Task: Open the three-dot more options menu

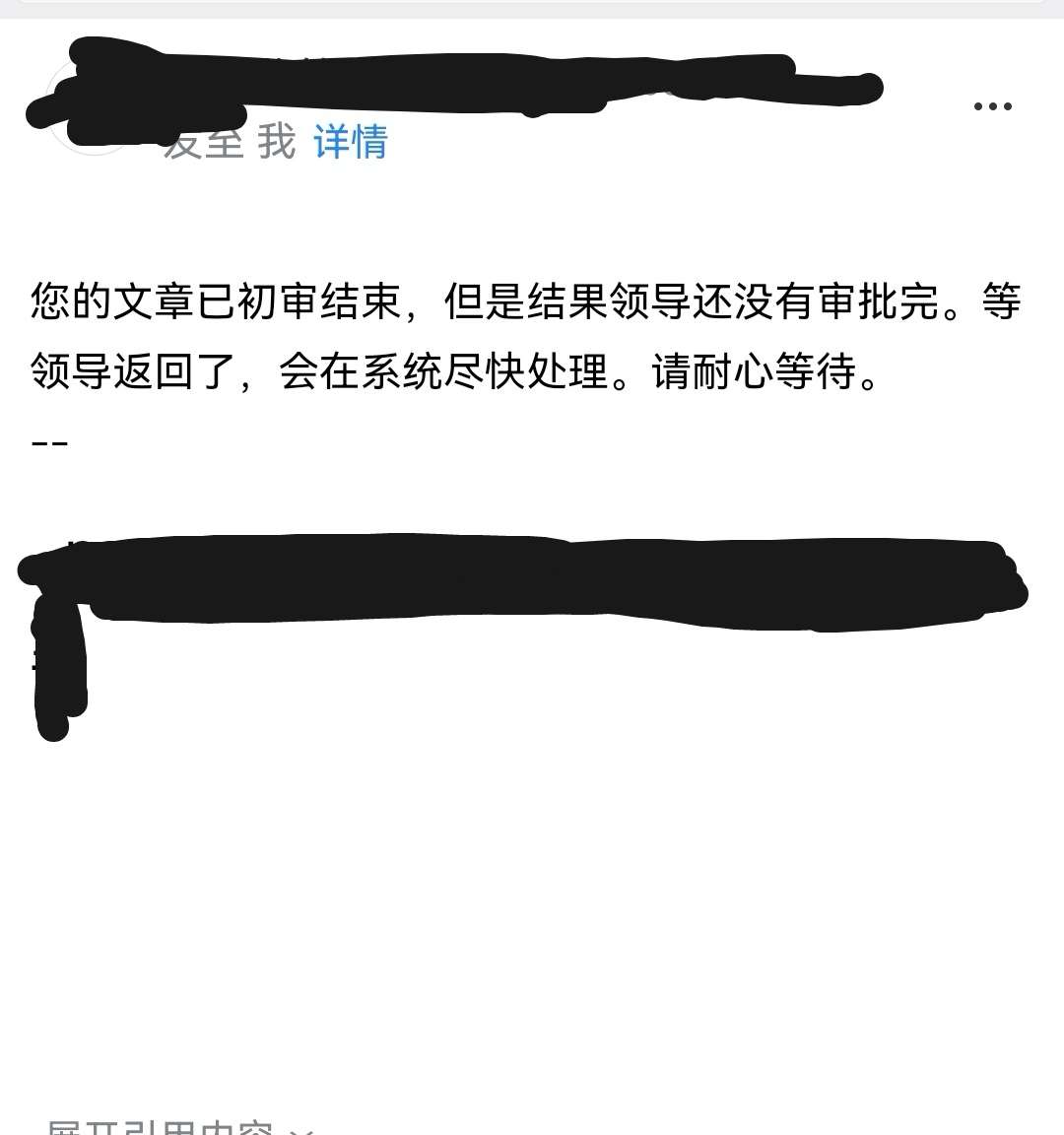Action: 992,106
